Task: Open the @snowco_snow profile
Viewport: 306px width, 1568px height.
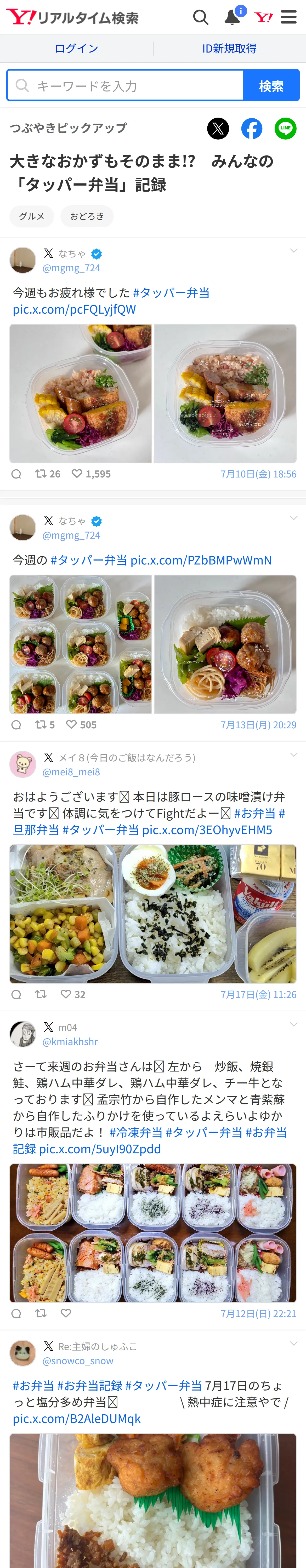Action: click(77, 1361)
